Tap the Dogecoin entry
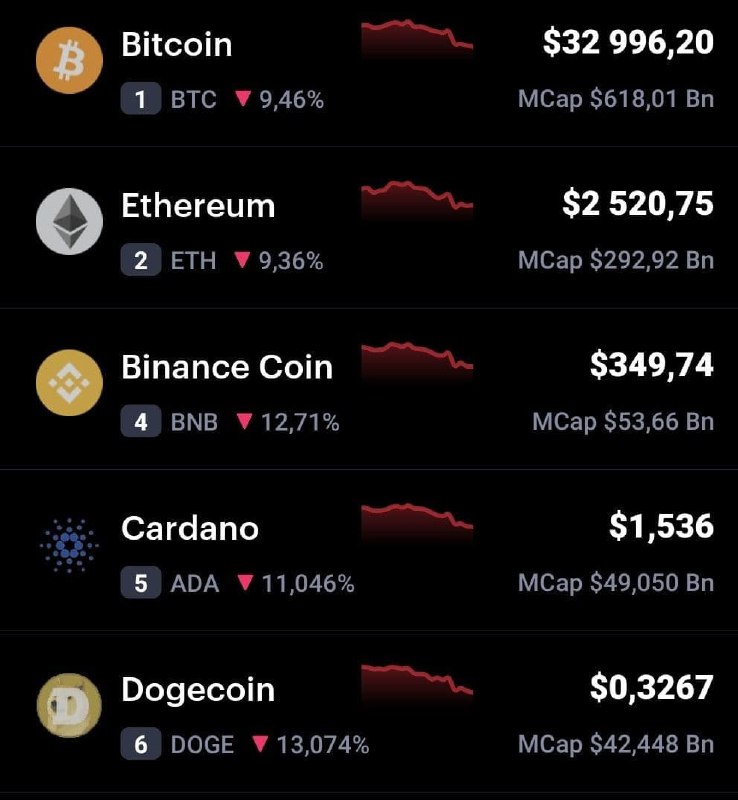The height and width of the screenshot is (800, 738). (x=197, y=690)
